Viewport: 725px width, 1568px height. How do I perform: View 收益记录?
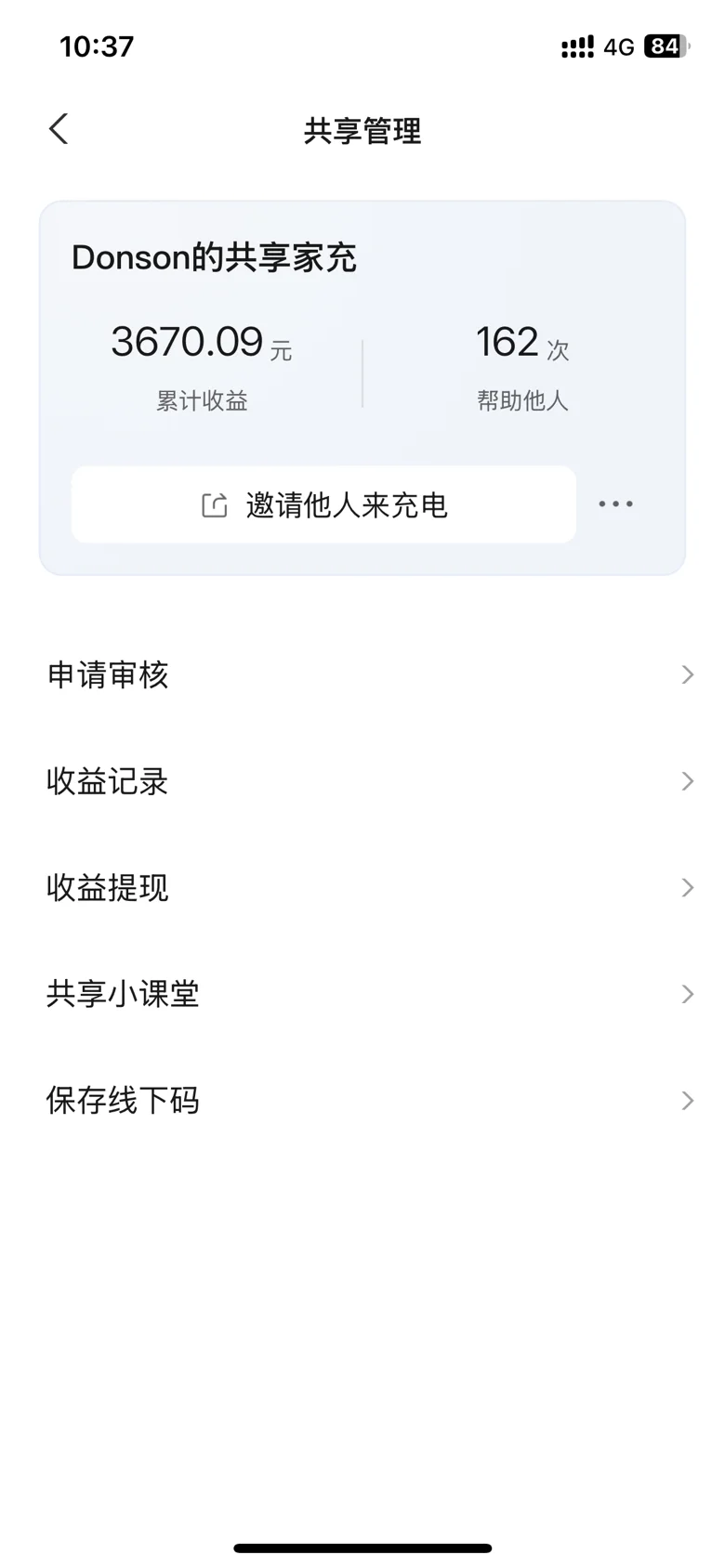(x=362, y=781)
